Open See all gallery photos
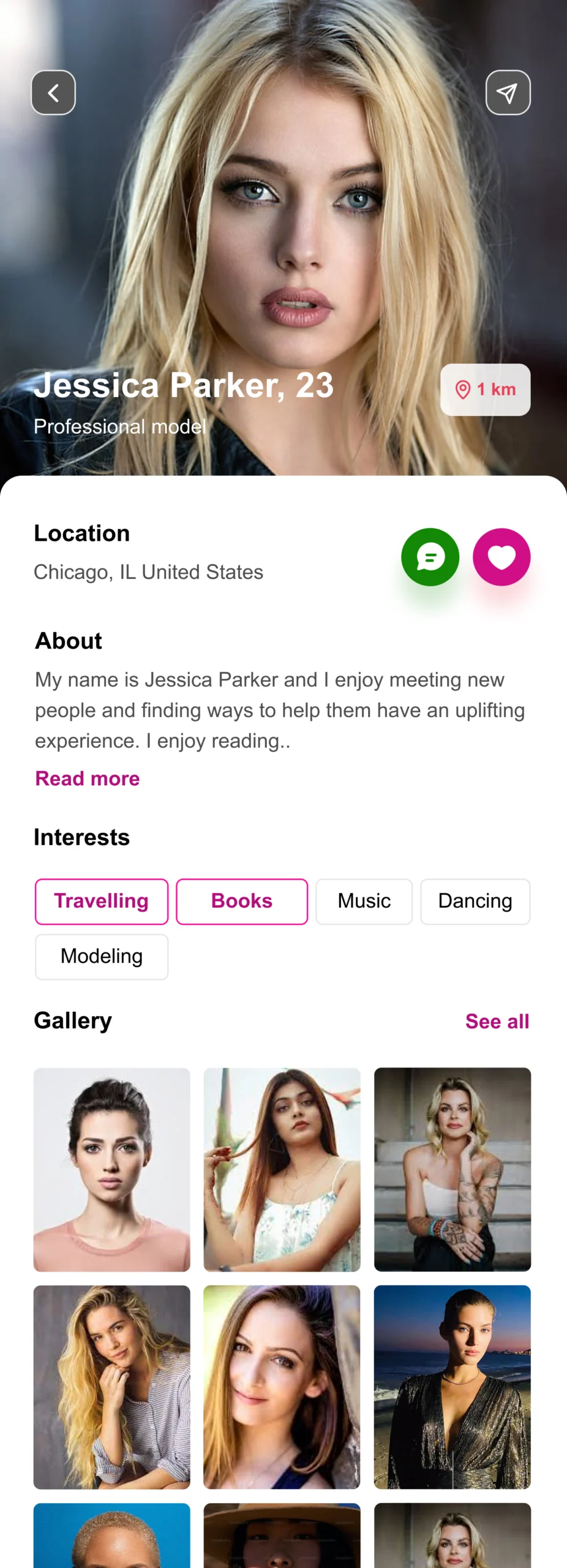 (497, 1021)
